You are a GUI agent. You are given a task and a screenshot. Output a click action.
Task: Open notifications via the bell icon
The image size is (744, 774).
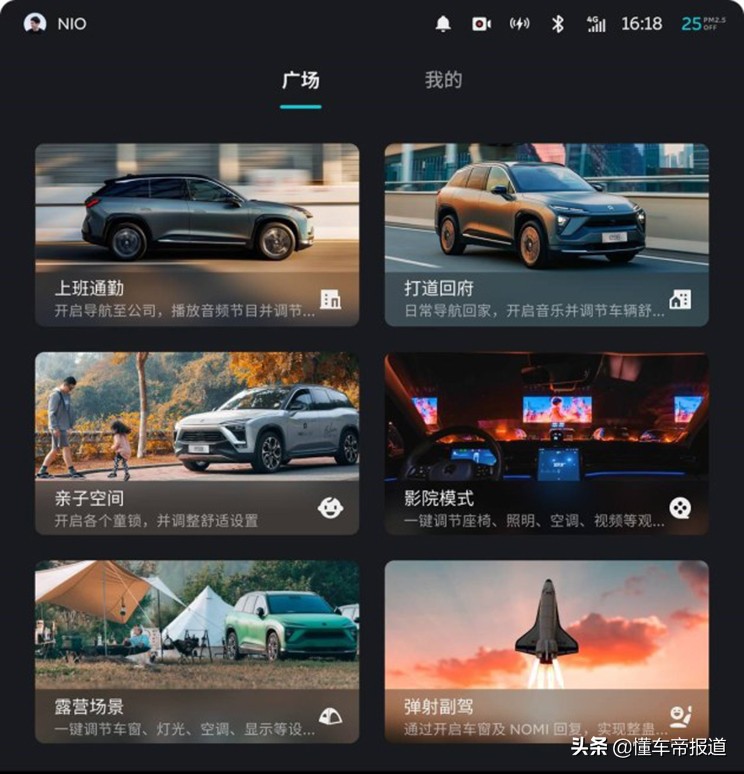[441, 23]
